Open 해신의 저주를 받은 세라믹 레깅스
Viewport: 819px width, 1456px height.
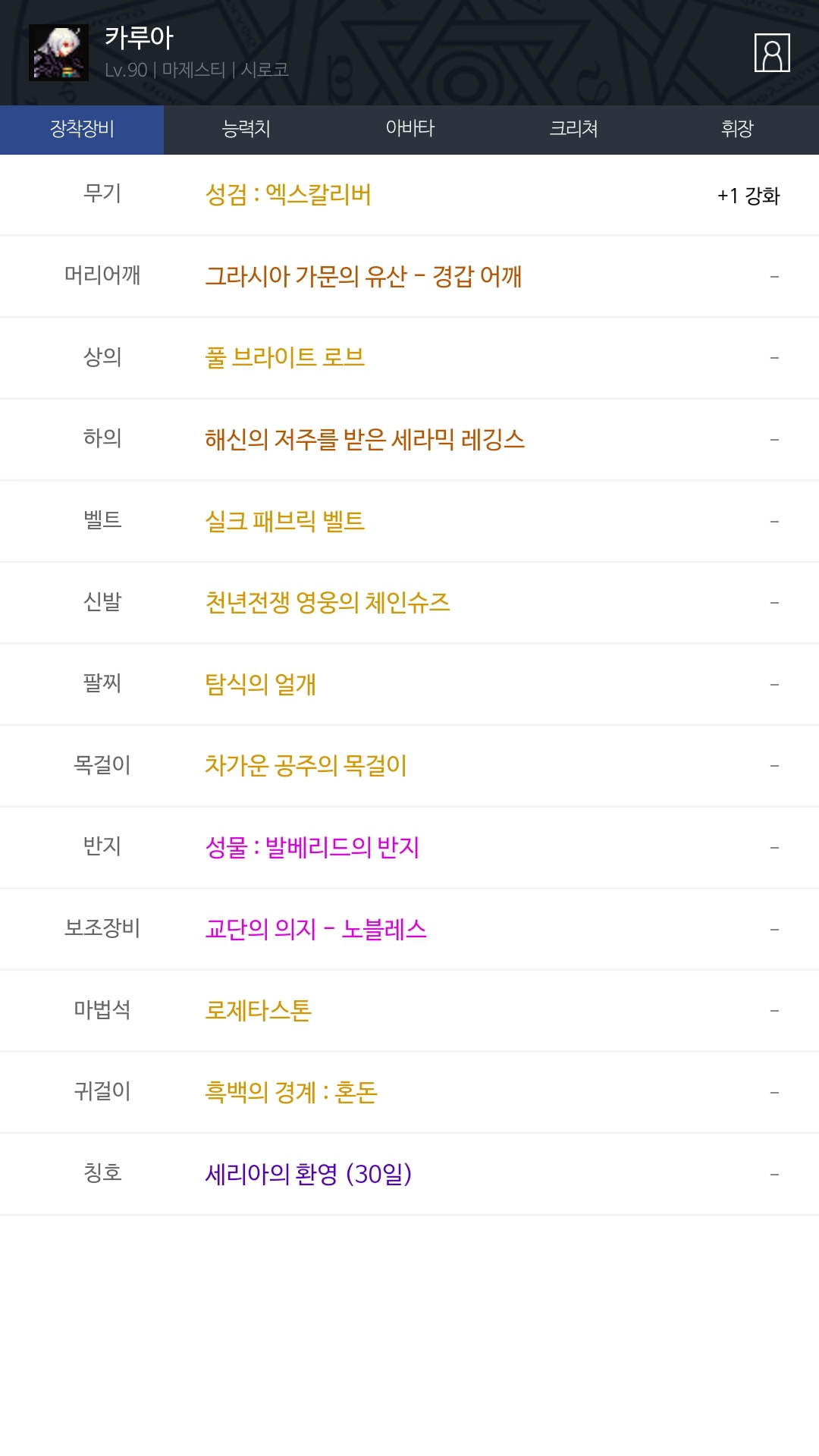coord(365,439)
